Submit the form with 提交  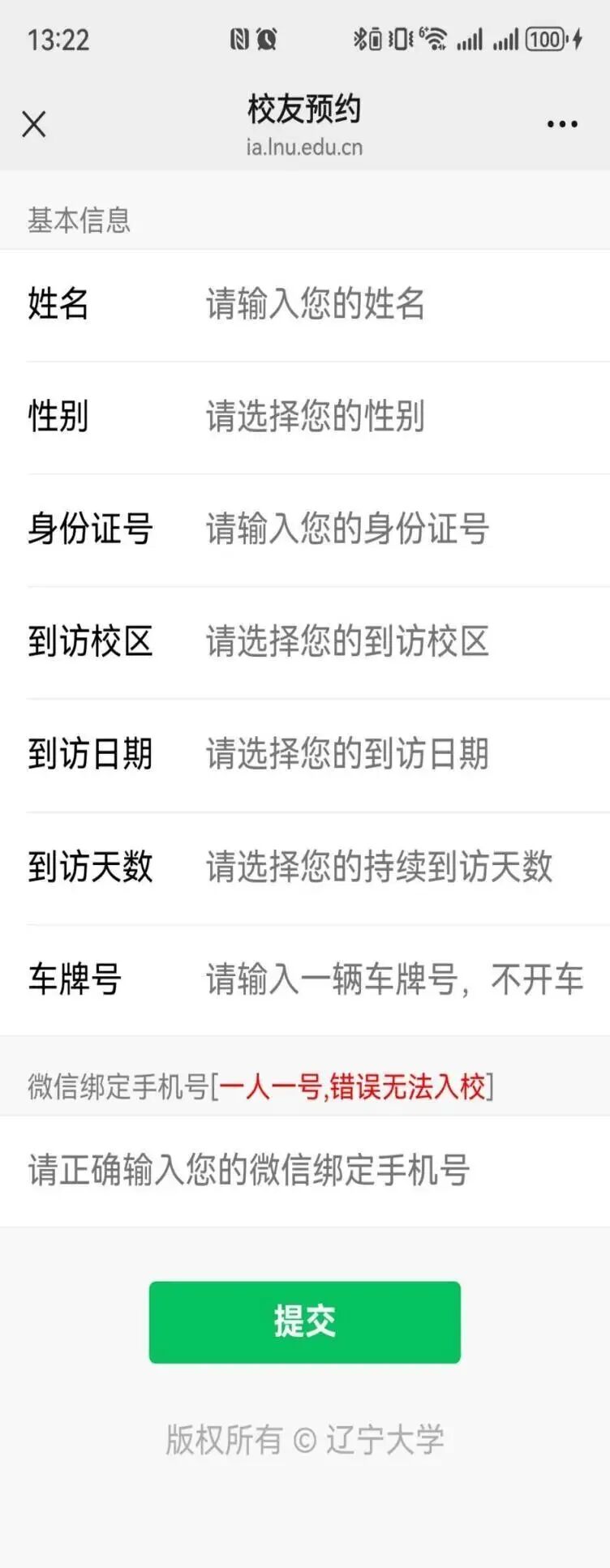point(304,1322)
